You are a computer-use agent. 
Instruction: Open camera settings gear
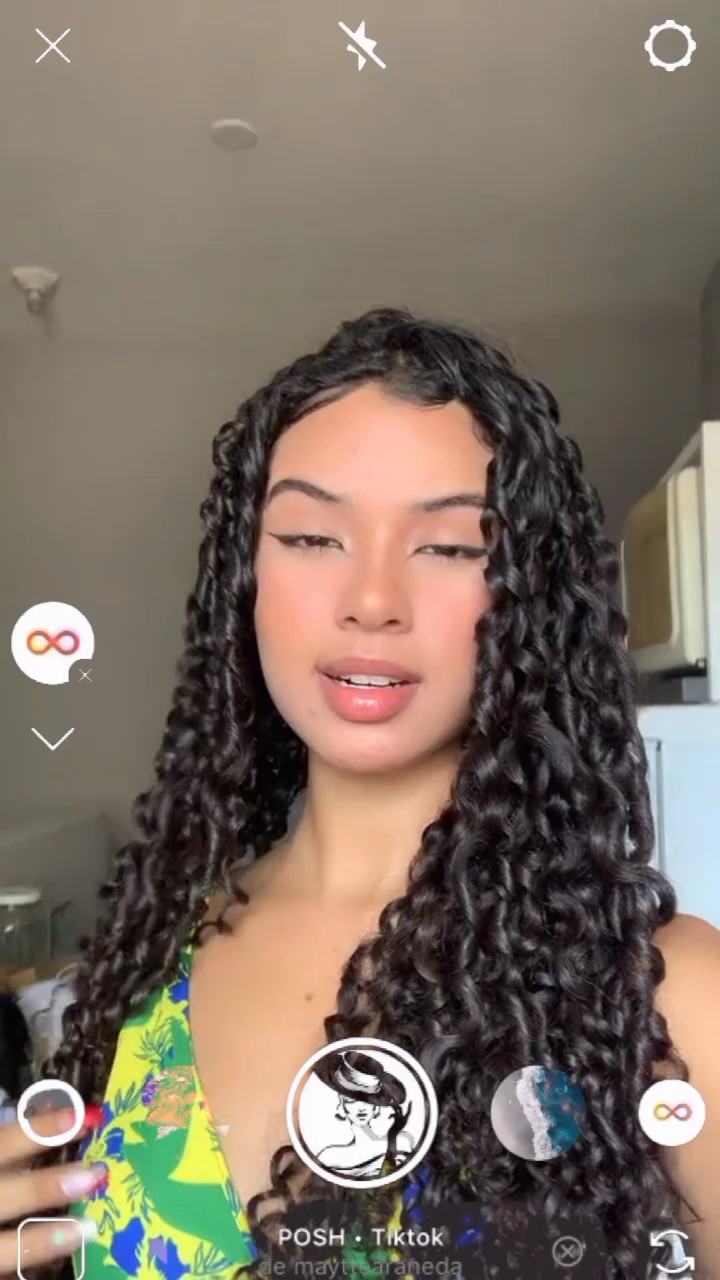point(669,46)
